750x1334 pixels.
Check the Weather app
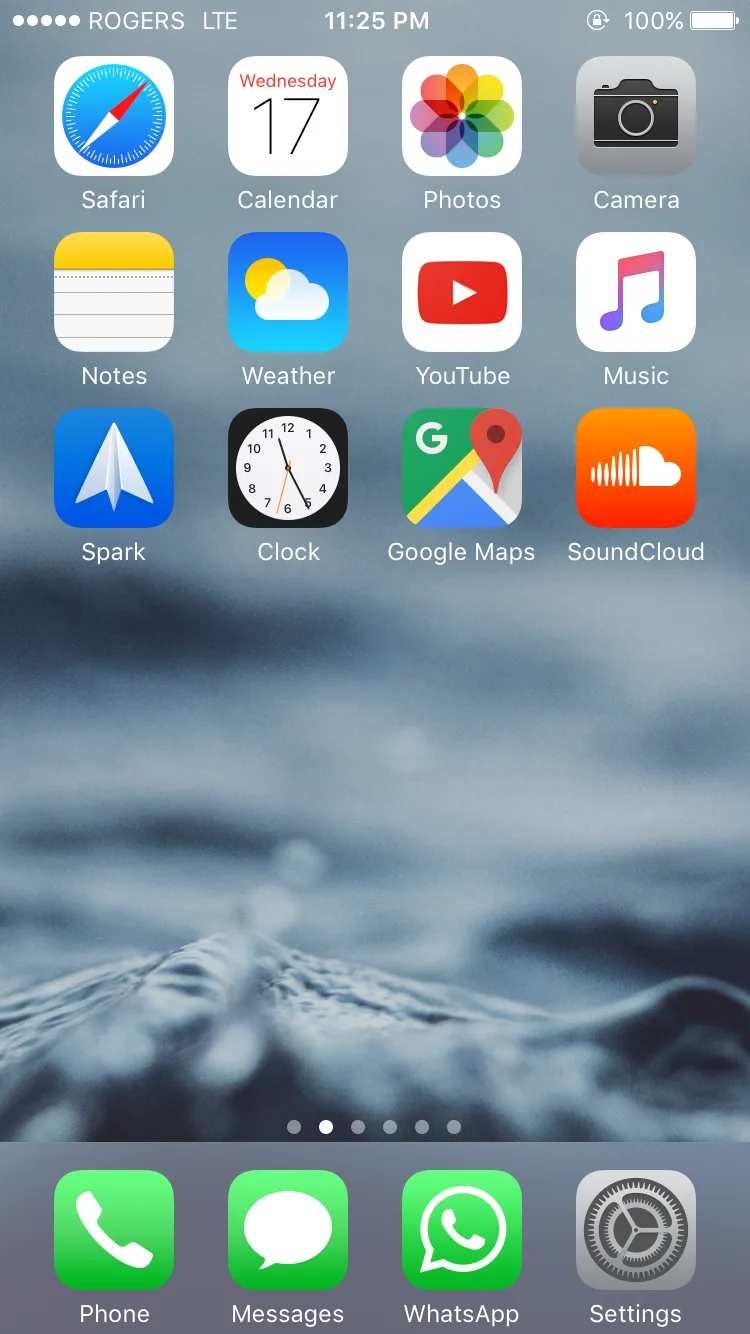click(x=288, y=292)
